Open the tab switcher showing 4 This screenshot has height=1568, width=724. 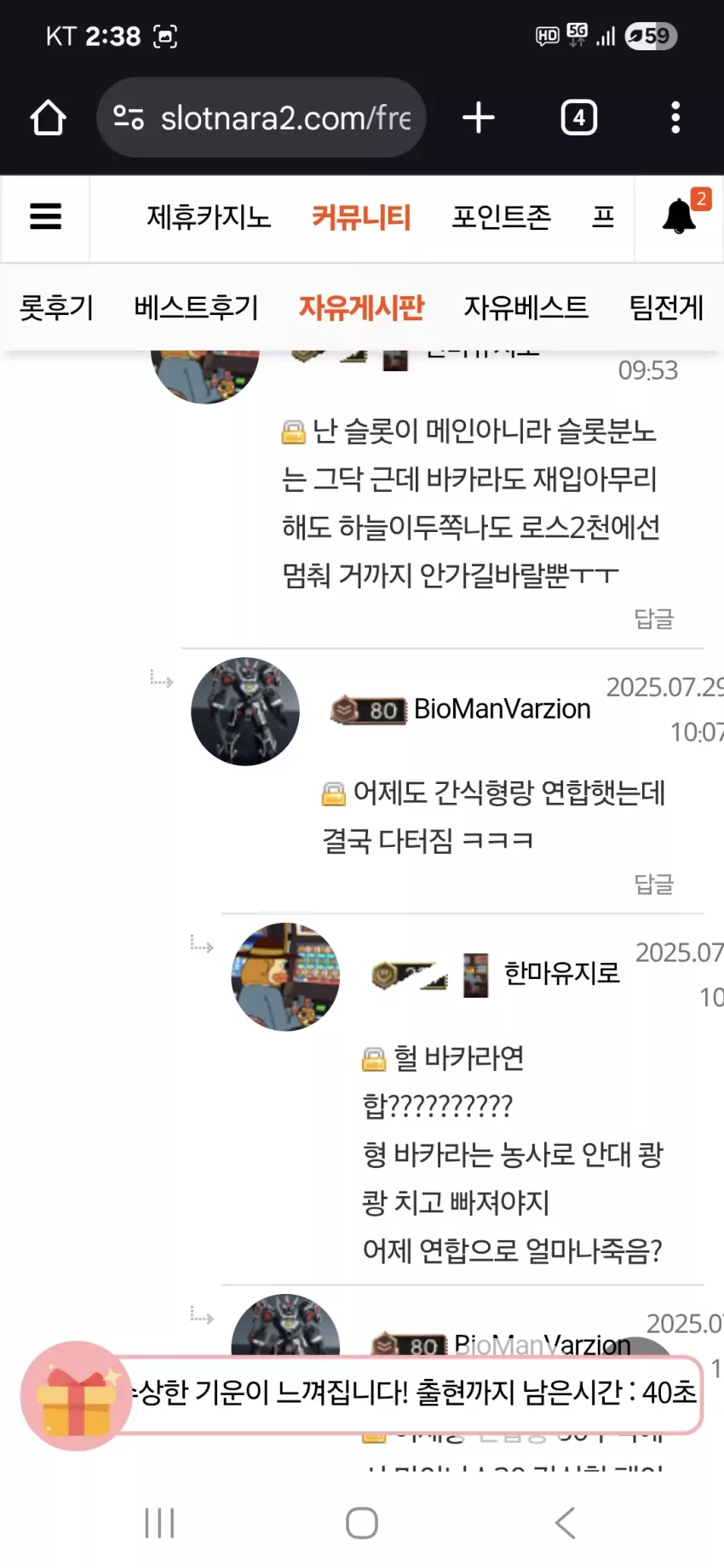pyautogui.click(x=579, y=117)
